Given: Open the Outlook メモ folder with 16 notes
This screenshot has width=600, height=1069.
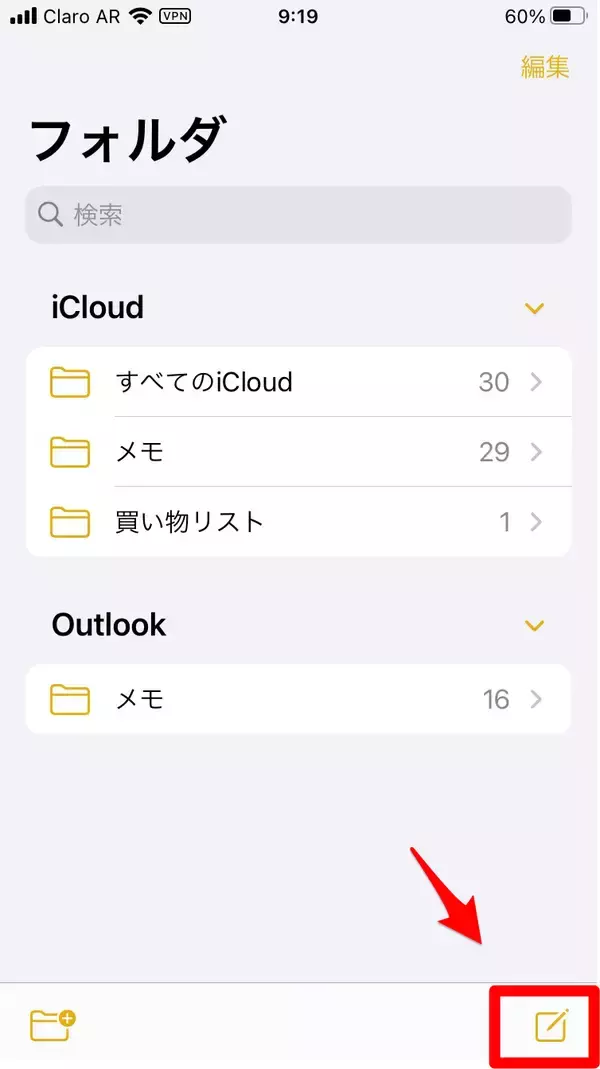Looking at the screenshot, I should tap(298, 699).
